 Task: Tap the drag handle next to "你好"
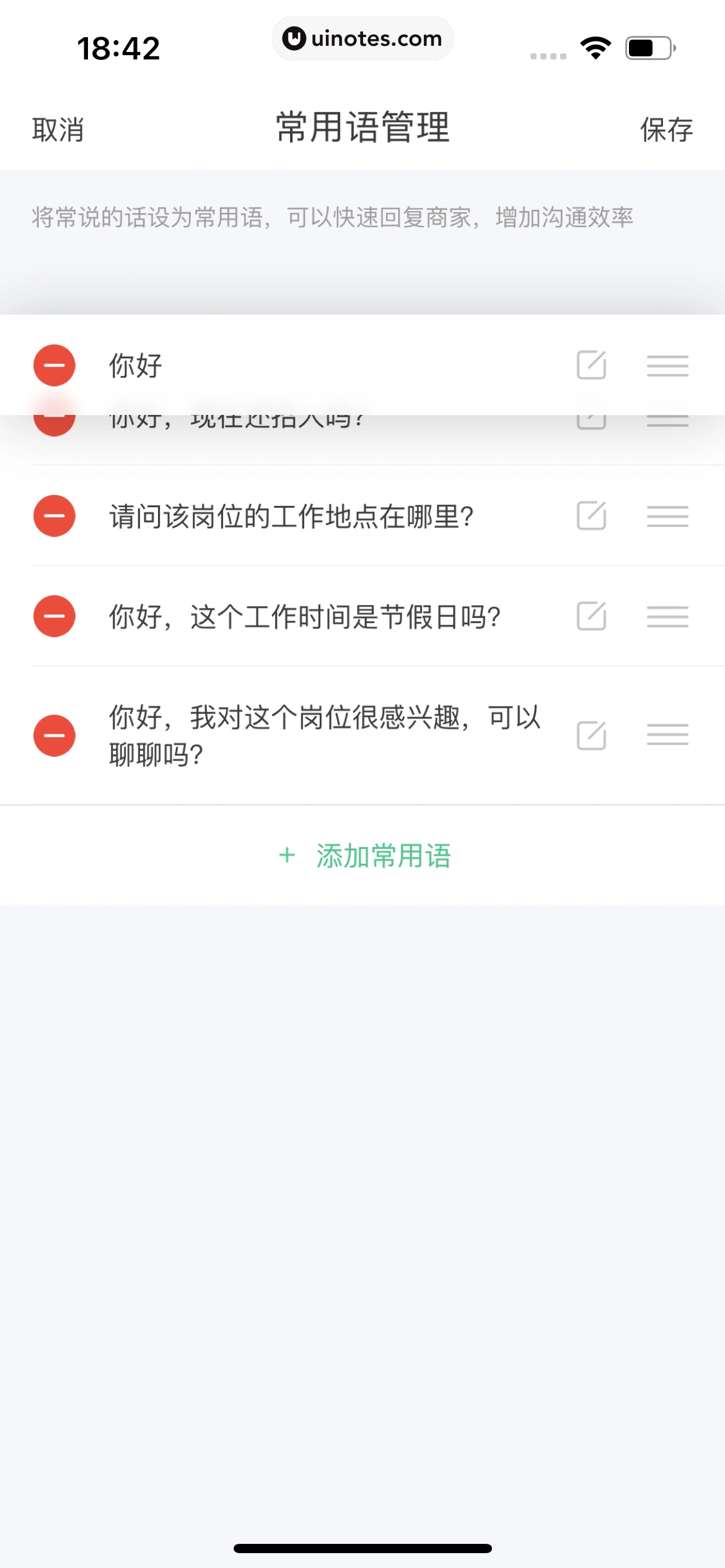pyautogui.click(x=667, y=365)
